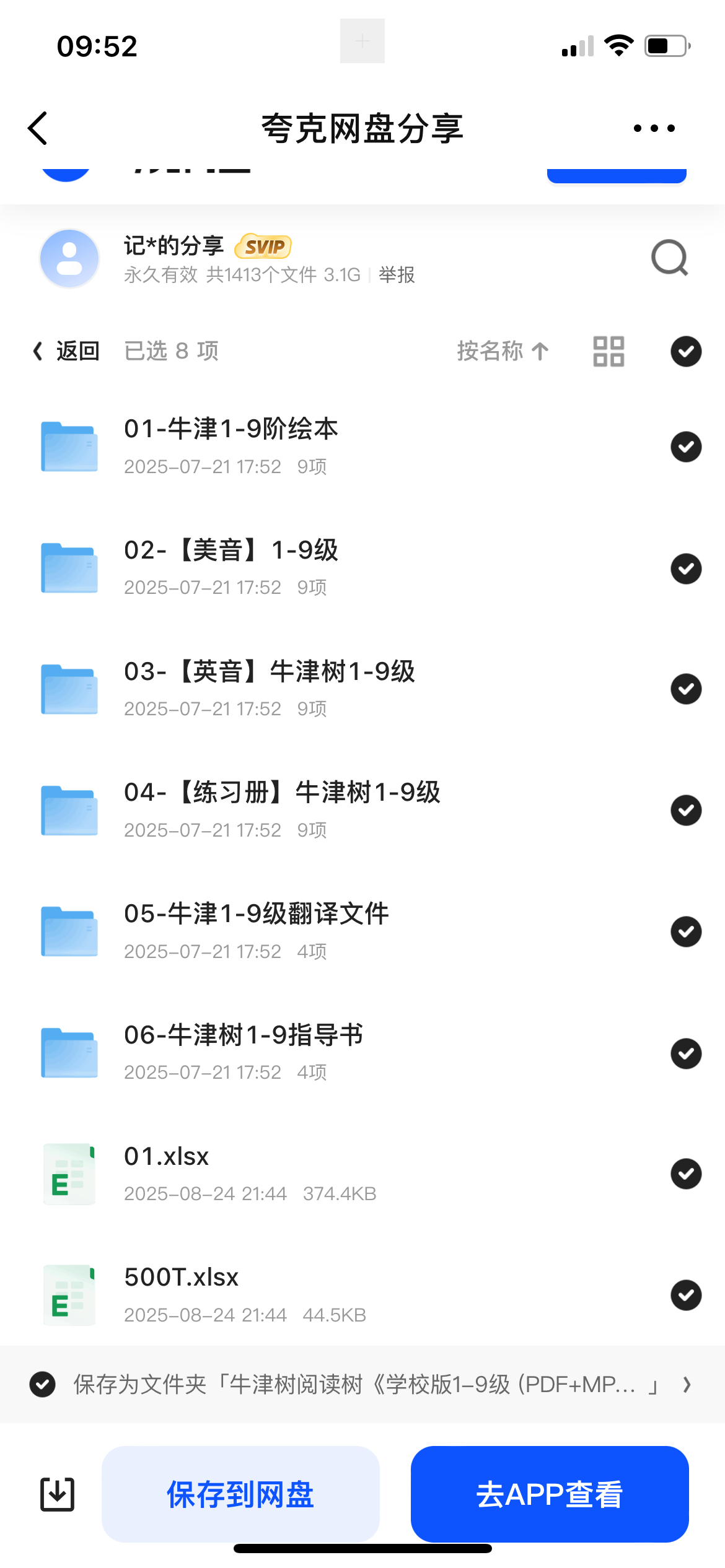Tap 去APP查看 to view in app
This screenshot has height=1568, width=725.
[x=550, y=1494]
